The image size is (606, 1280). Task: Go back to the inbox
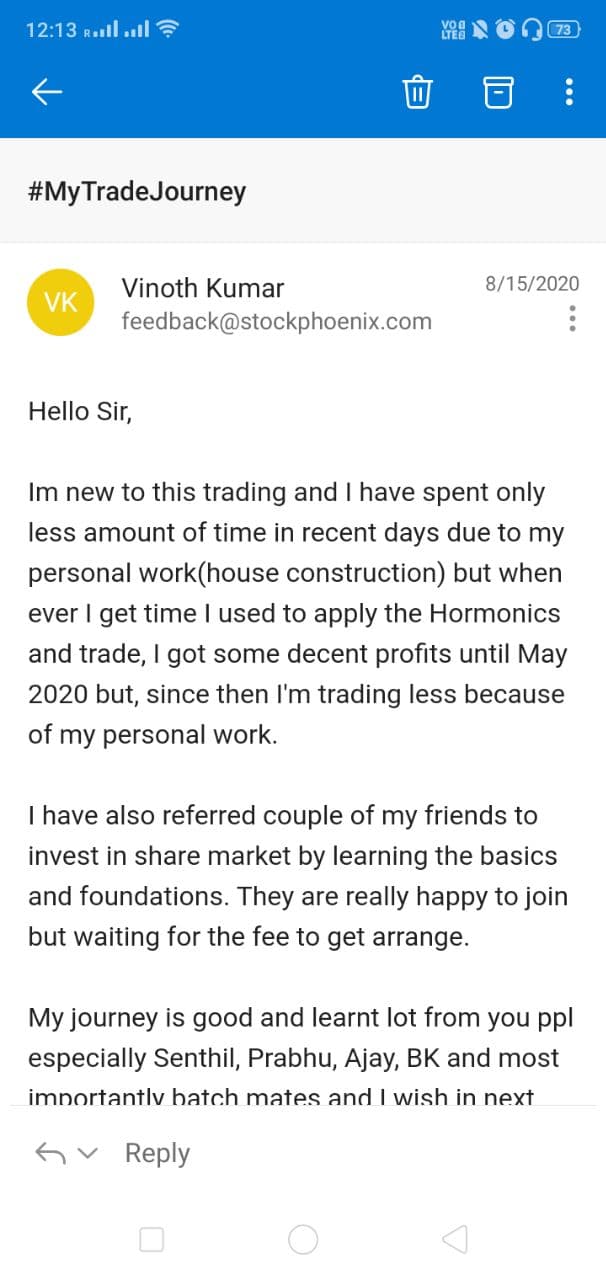tap(47, 92)
